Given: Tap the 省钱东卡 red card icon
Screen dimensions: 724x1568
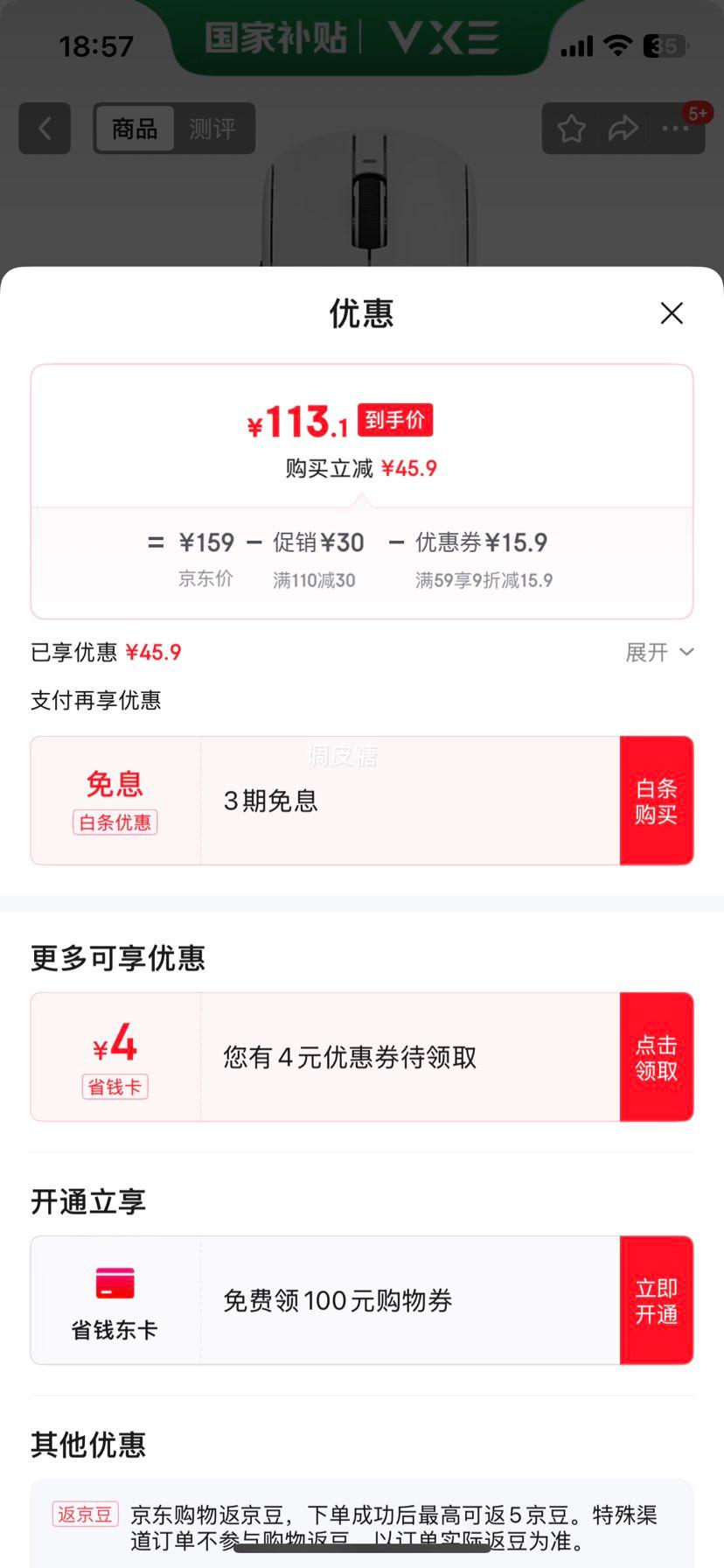Looking at the screenshot, I should coord(115,1283).
